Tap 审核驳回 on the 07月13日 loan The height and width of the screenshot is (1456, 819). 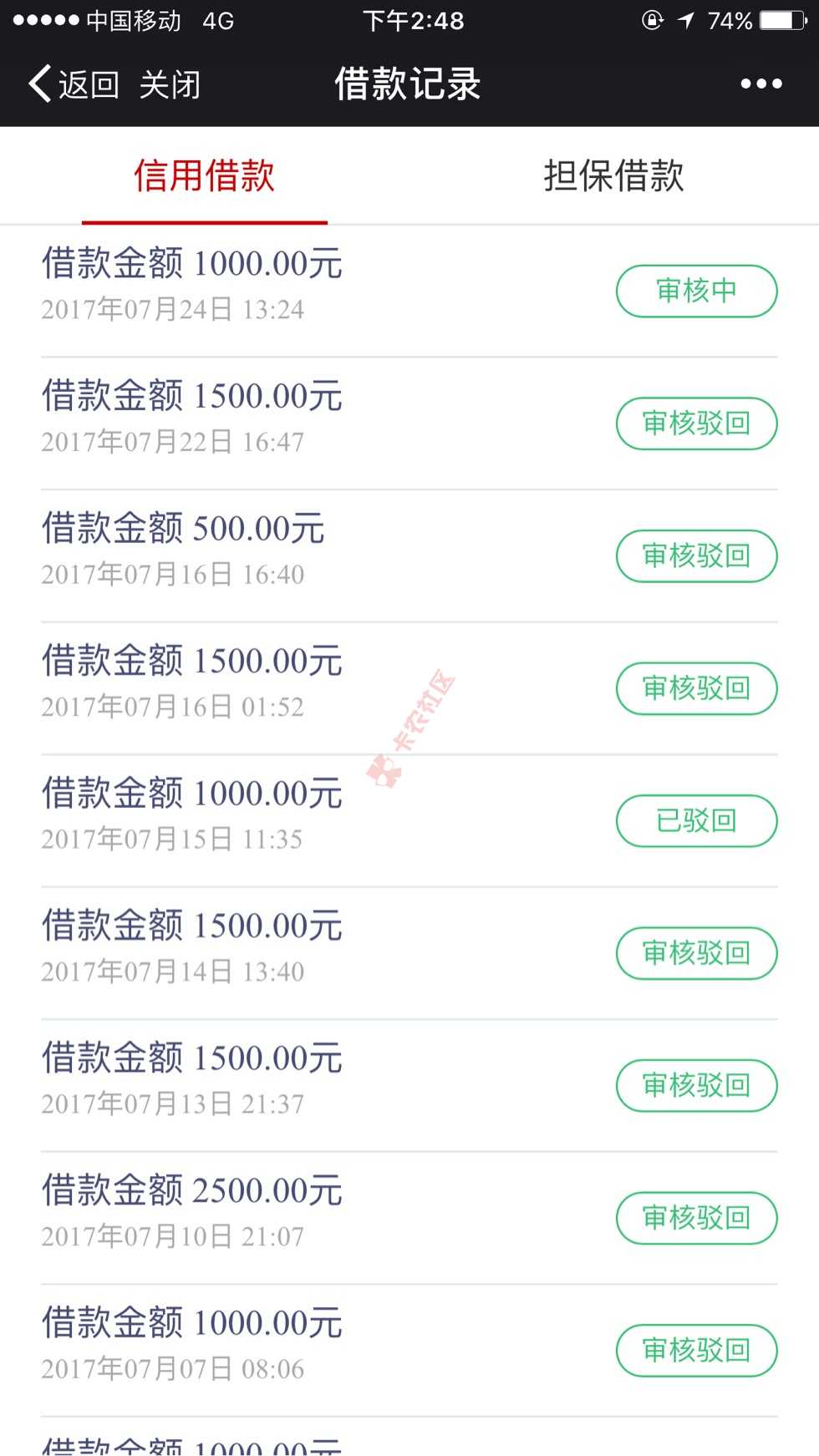pyautogui.click(x=696, y=1085)
